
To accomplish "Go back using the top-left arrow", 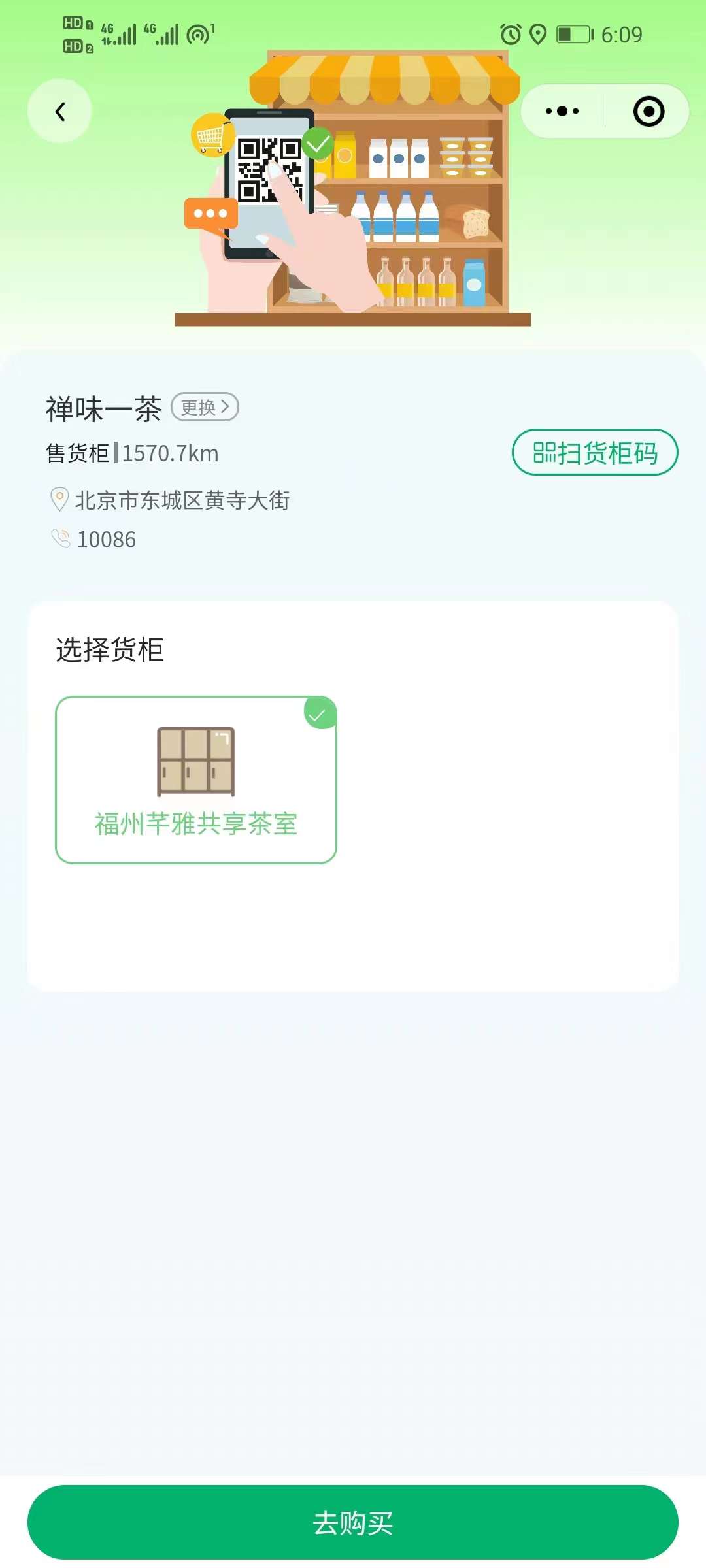I will 59,112.
